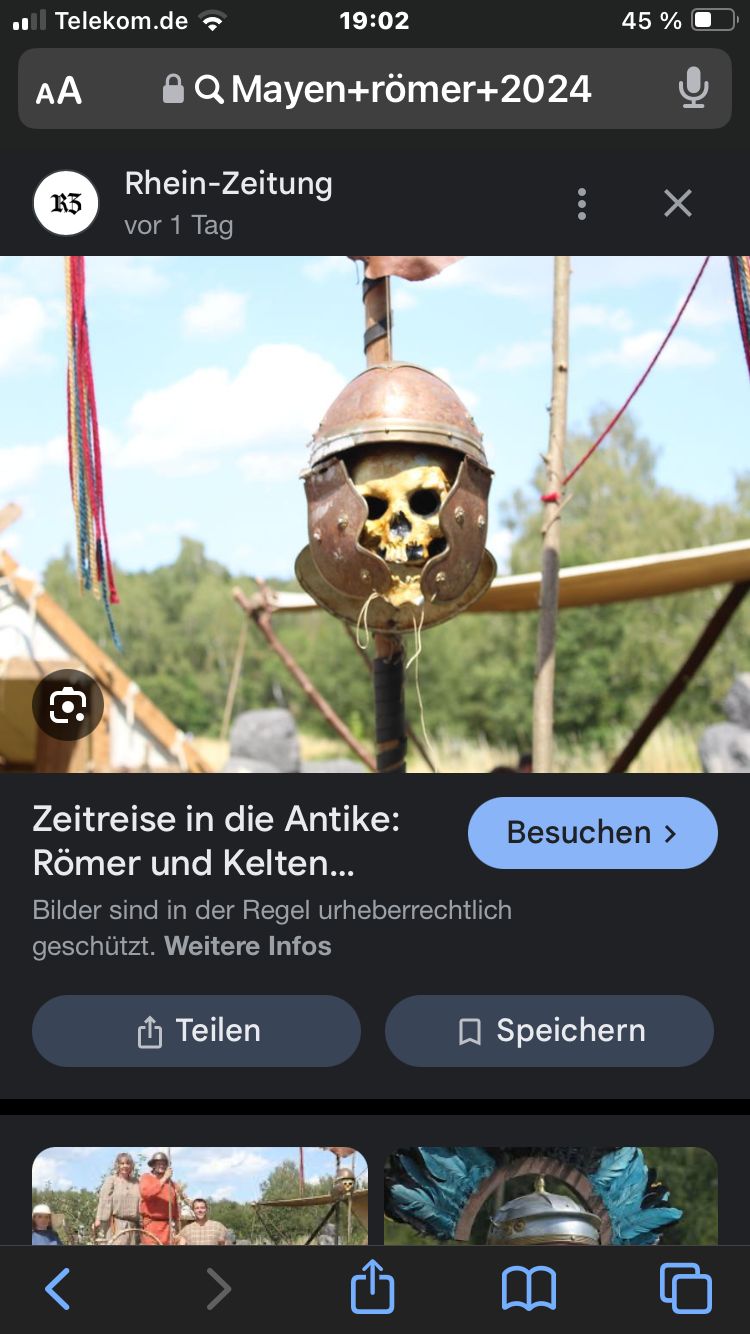
Task: Search this image with Google Lens
Action: coord(68,706)
